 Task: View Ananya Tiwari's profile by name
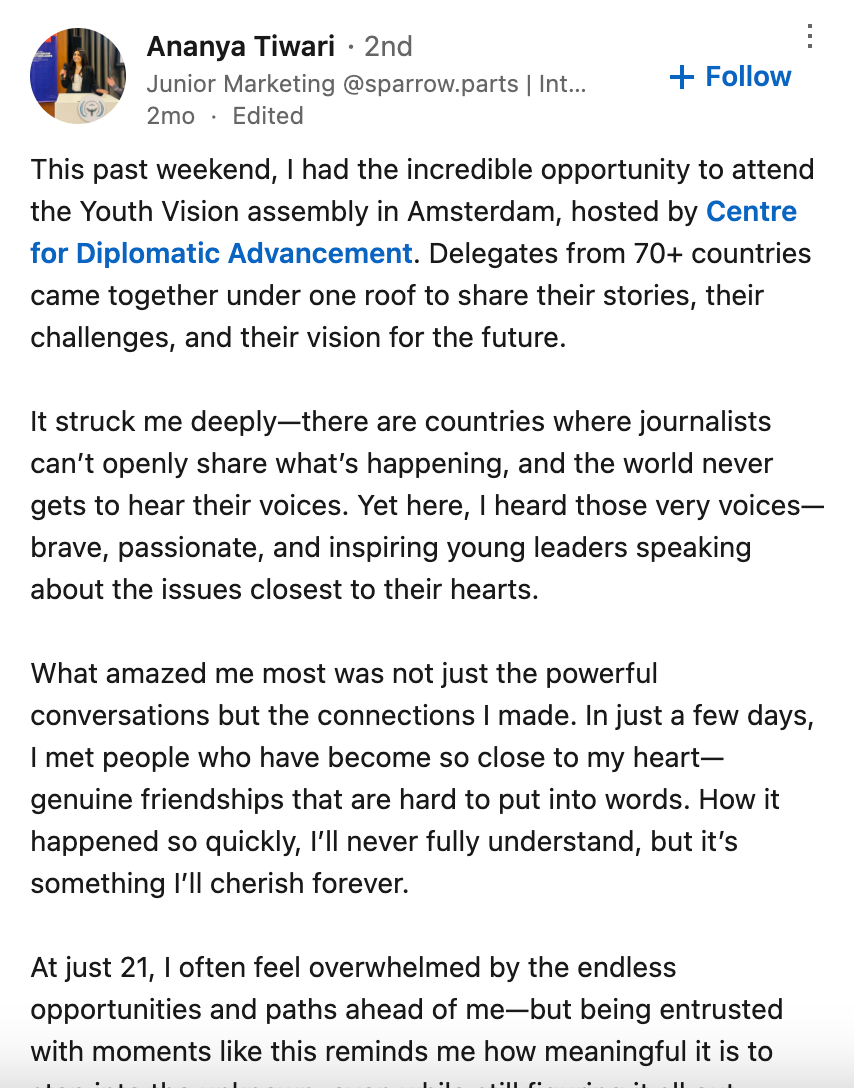(x=239, y=46)
